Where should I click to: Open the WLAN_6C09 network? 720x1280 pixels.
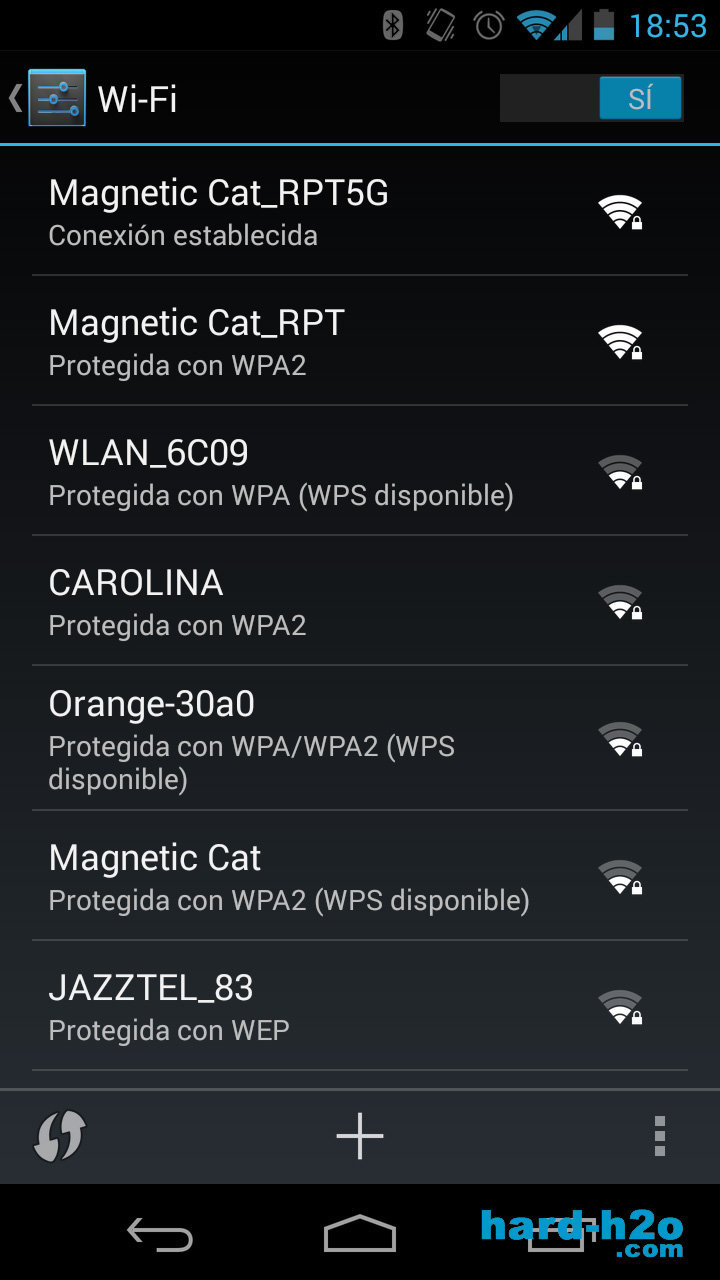(x=360, y=471)
